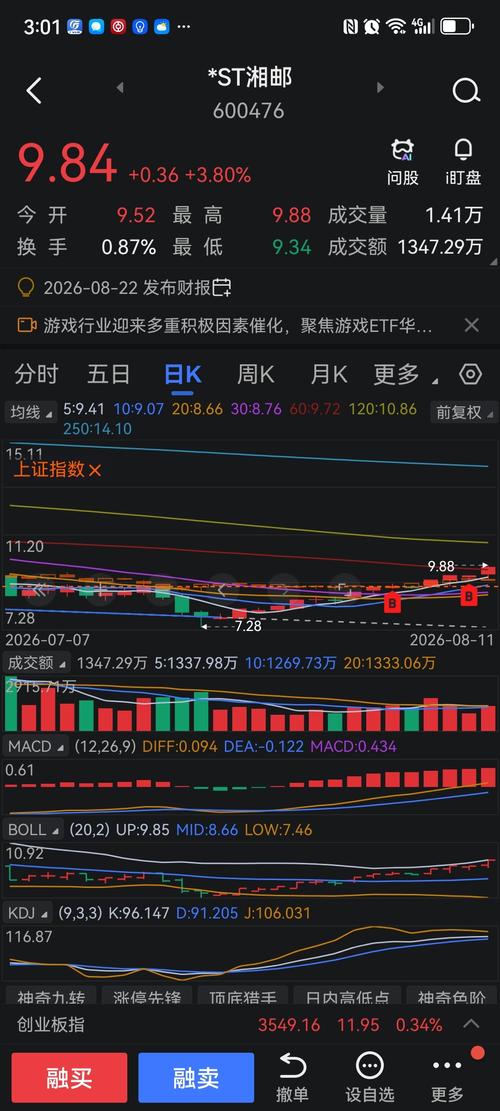
Task: Open 撤单 to cancel orders
Action: [292, 1077]
